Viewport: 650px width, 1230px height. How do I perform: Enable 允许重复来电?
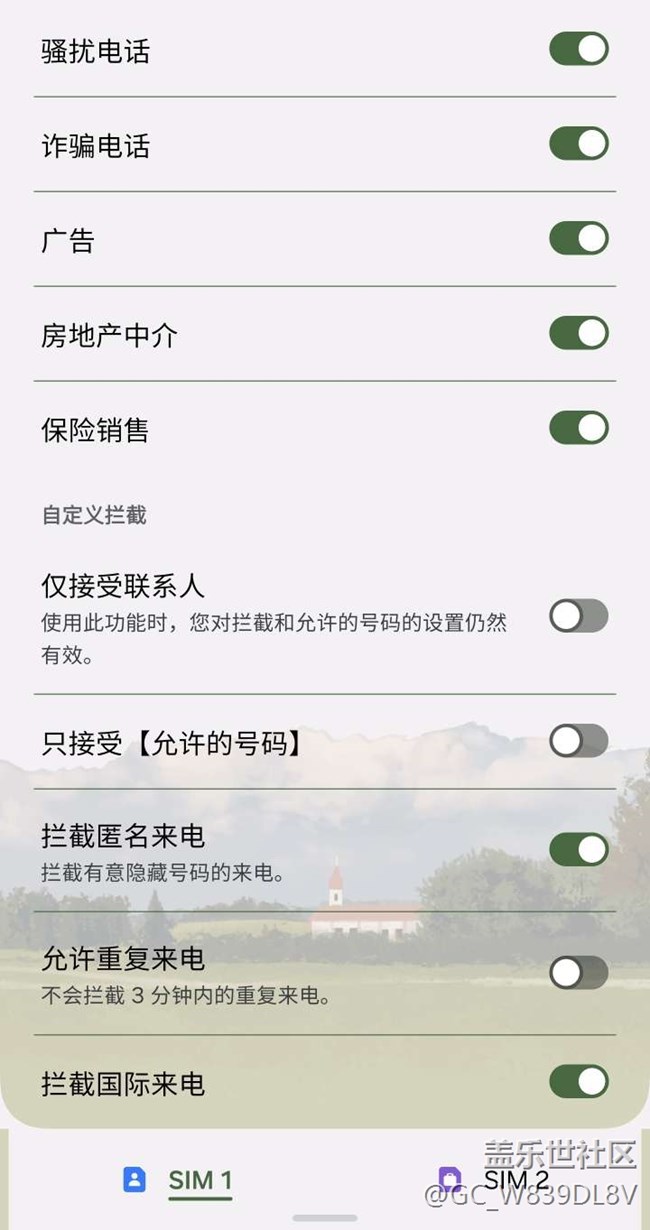point(578,973)
